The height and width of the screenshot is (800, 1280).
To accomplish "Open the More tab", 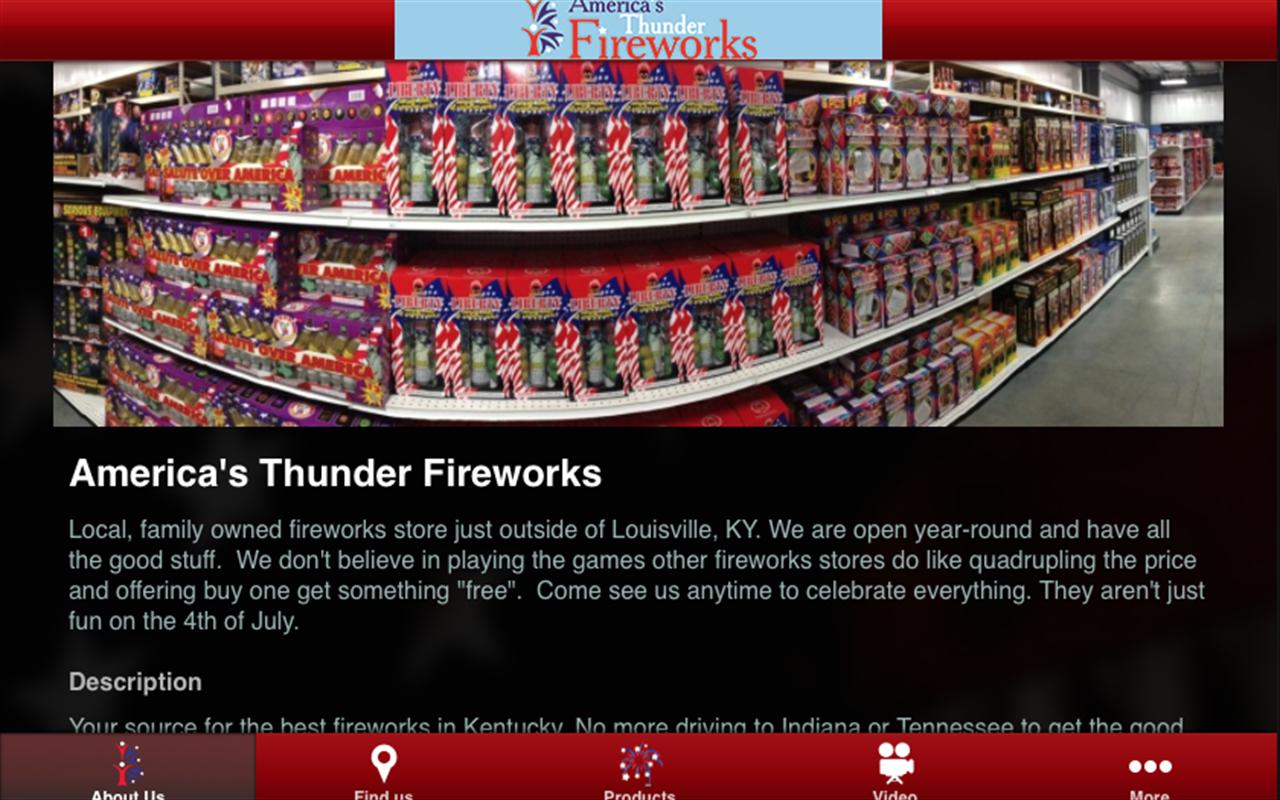I will coord(1150,768).
